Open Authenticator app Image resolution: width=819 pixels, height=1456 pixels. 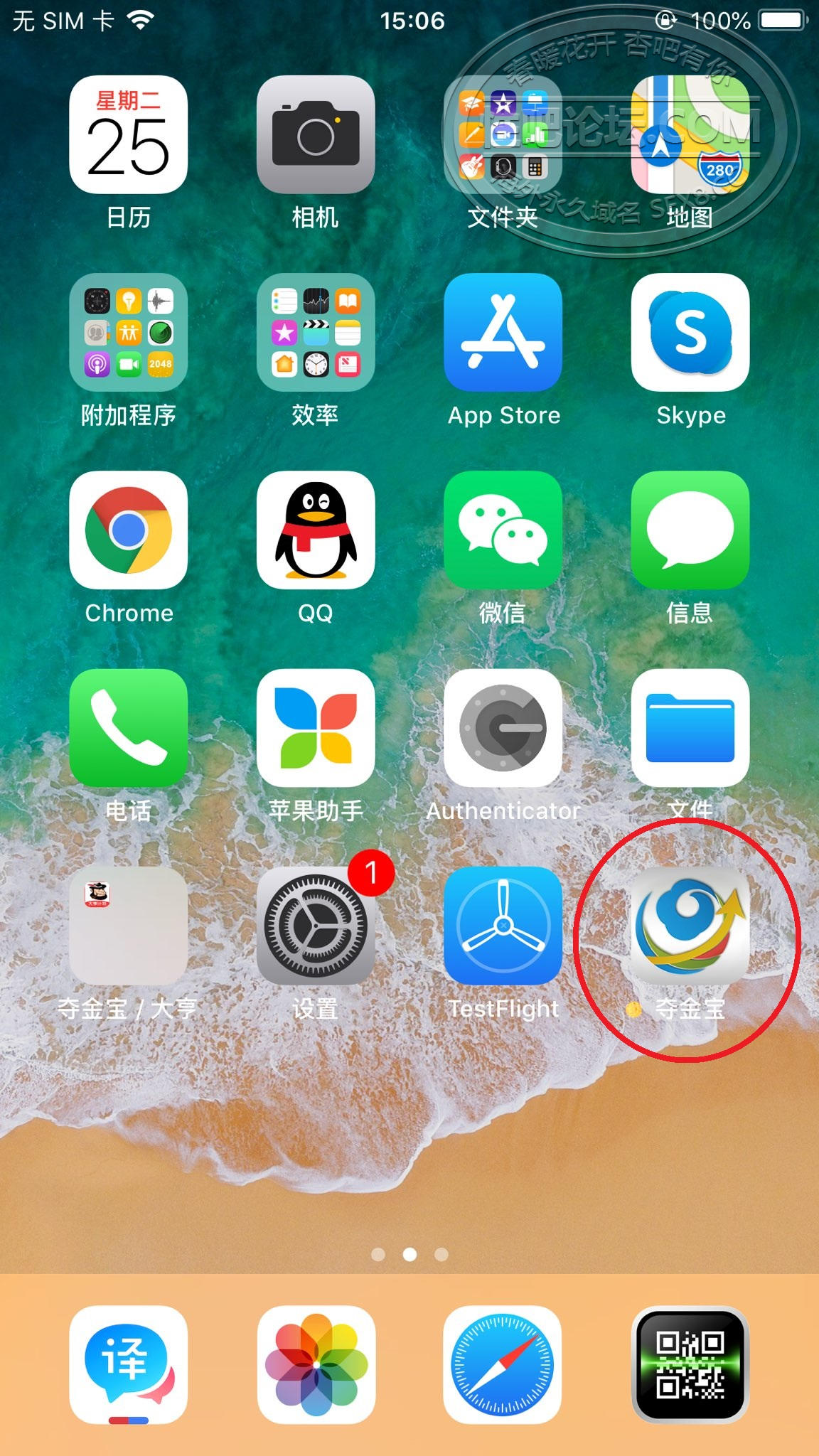[503, 727]
